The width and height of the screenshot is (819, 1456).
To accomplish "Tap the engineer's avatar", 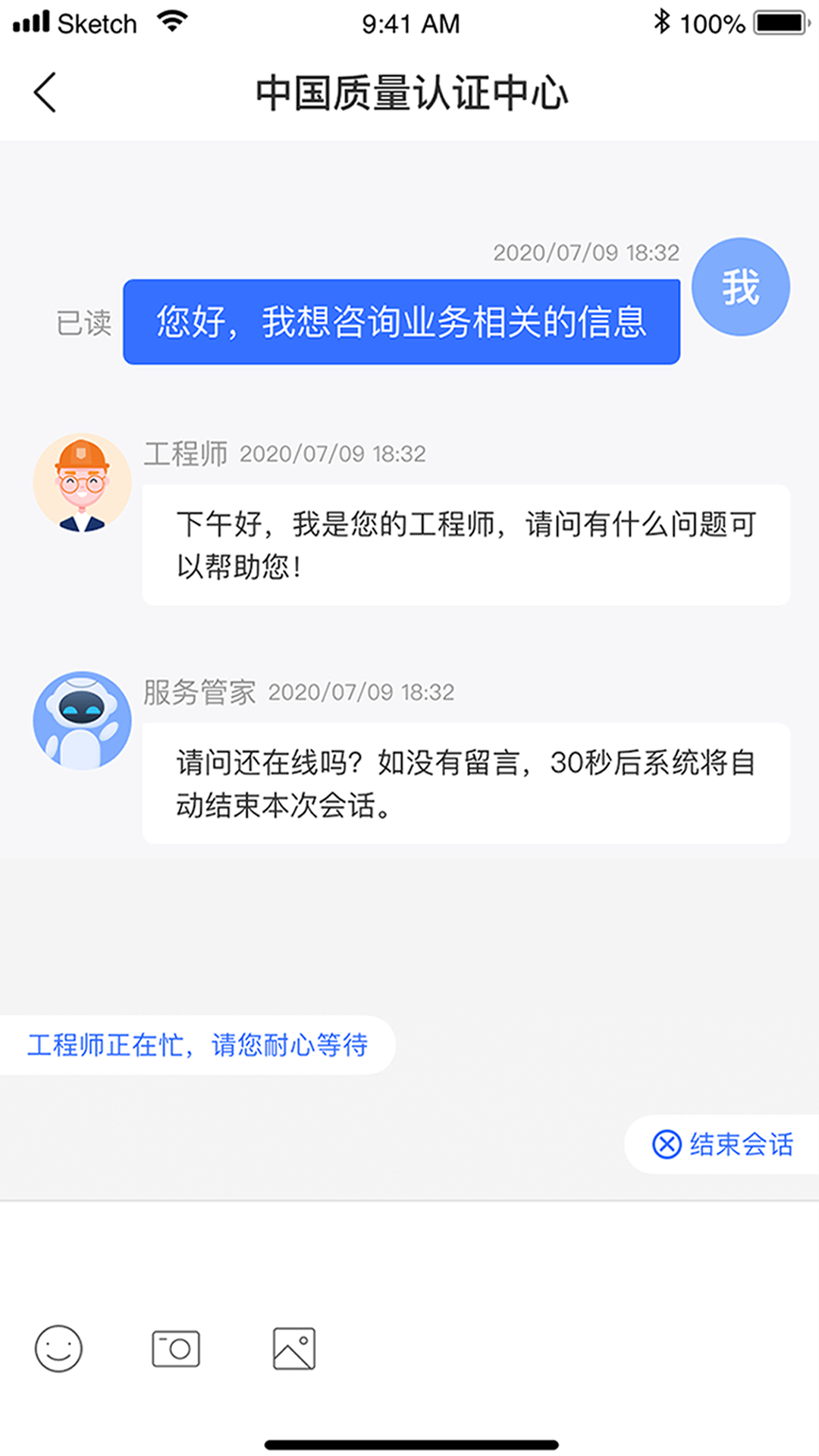I will click(82, 482).
